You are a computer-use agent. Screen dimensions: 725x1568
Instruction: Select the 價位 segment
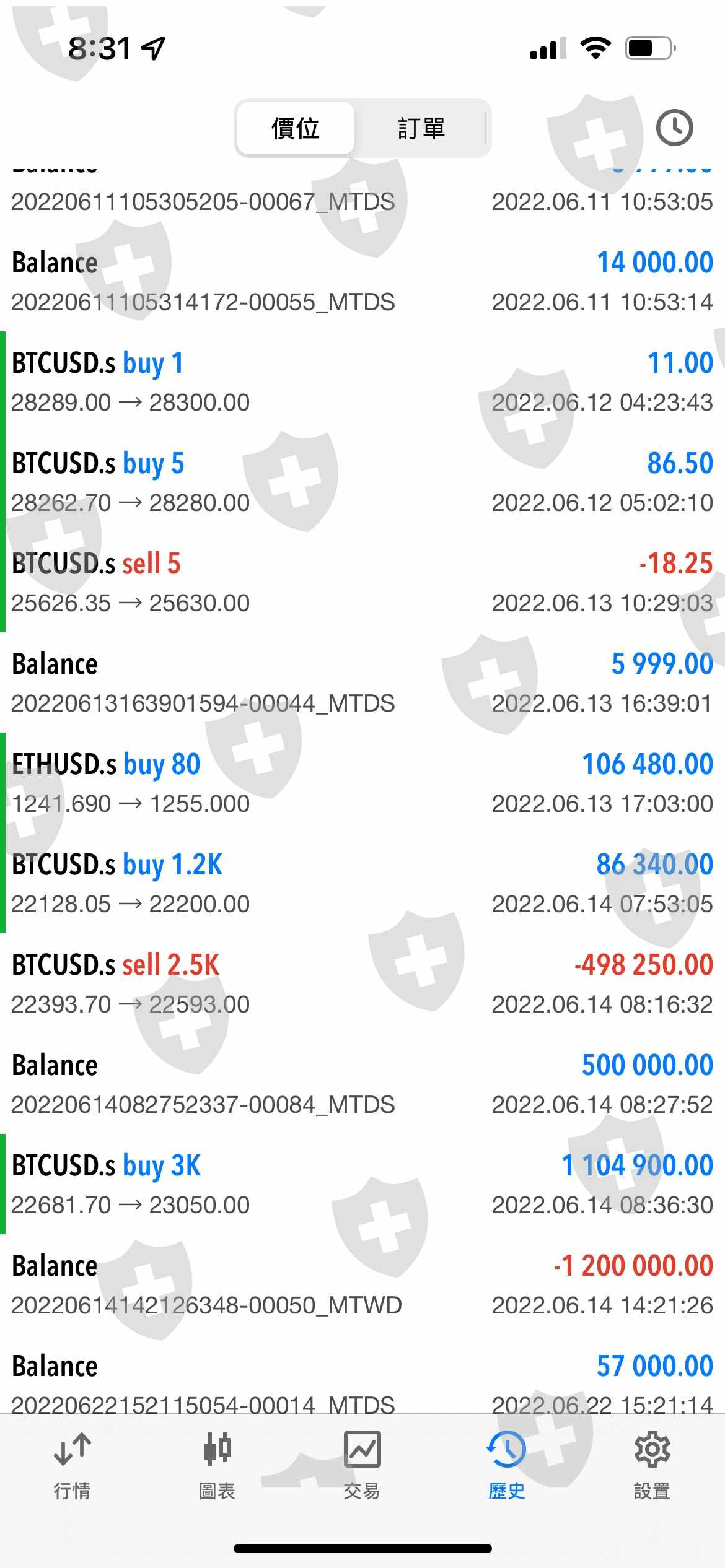296,129
